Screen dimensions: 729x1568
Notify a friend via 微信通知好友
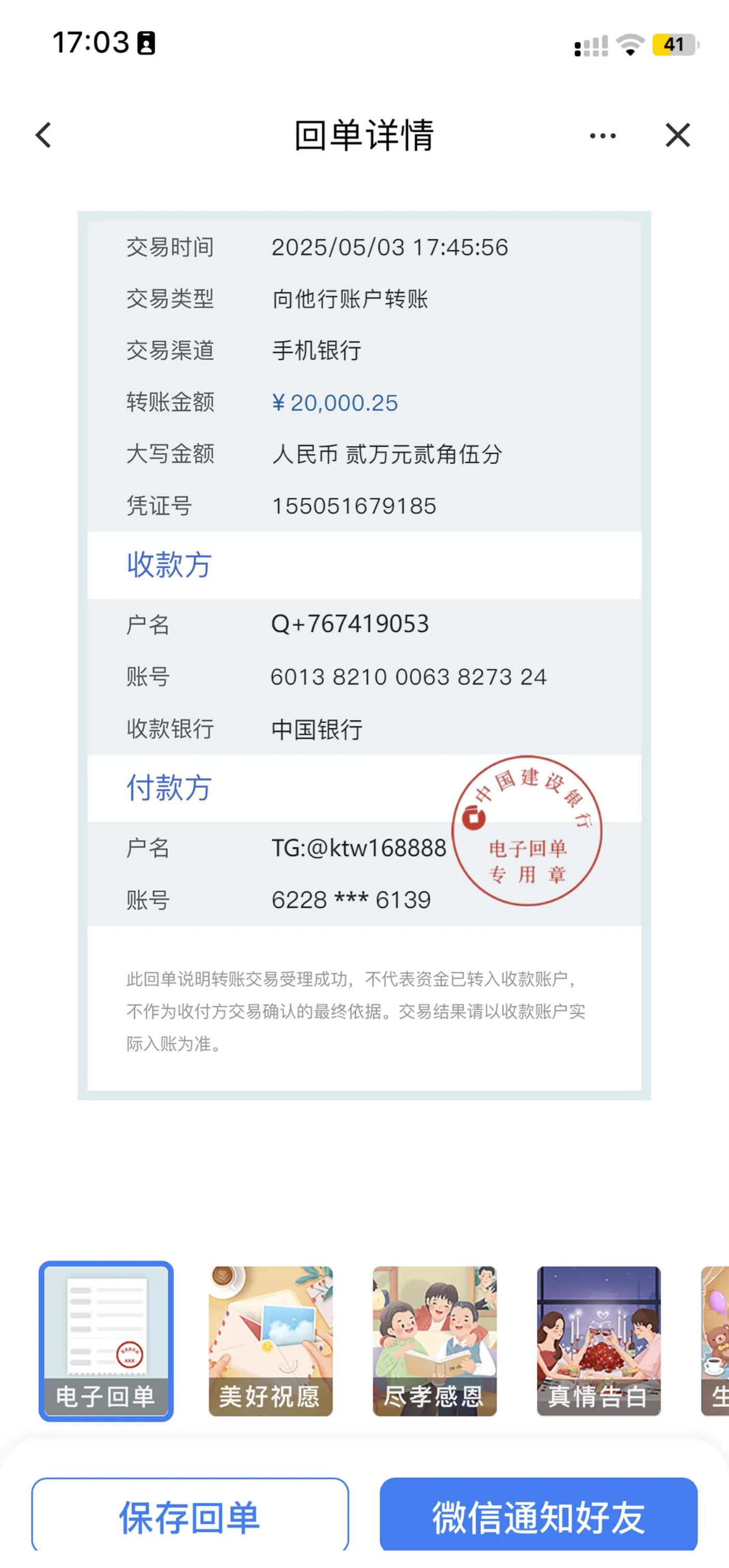538,1517
